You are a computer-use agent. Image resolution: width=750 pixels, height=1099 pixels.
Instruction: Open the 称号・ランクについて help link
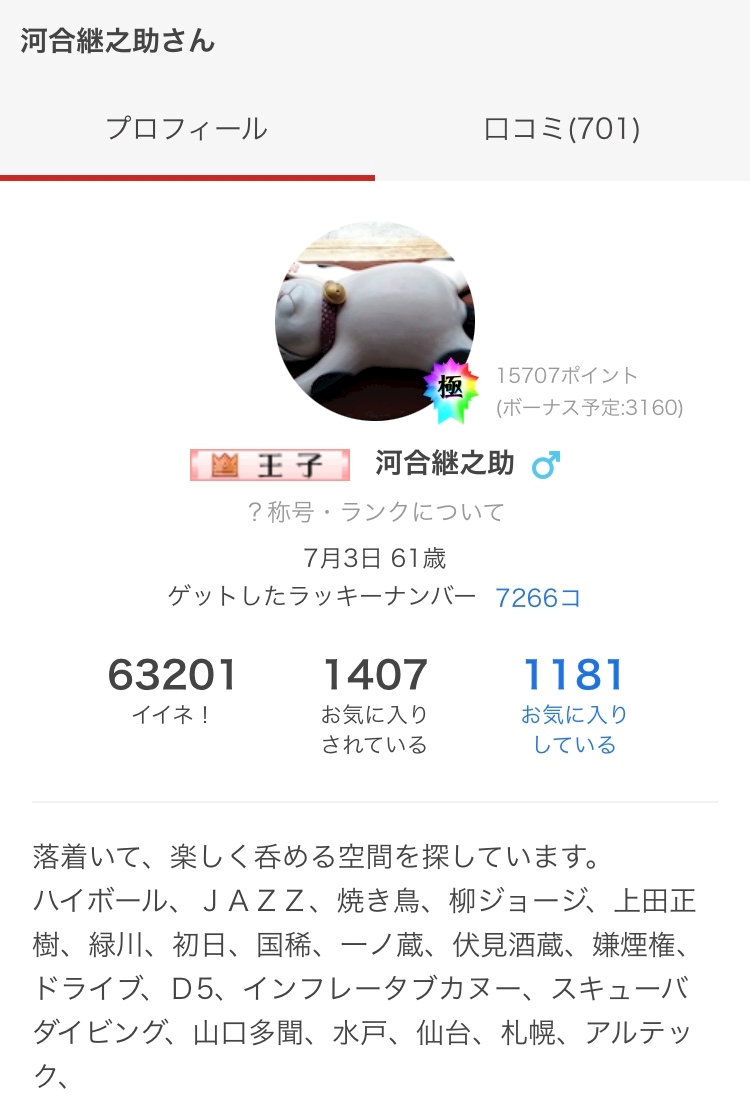(x=375, y=513)
